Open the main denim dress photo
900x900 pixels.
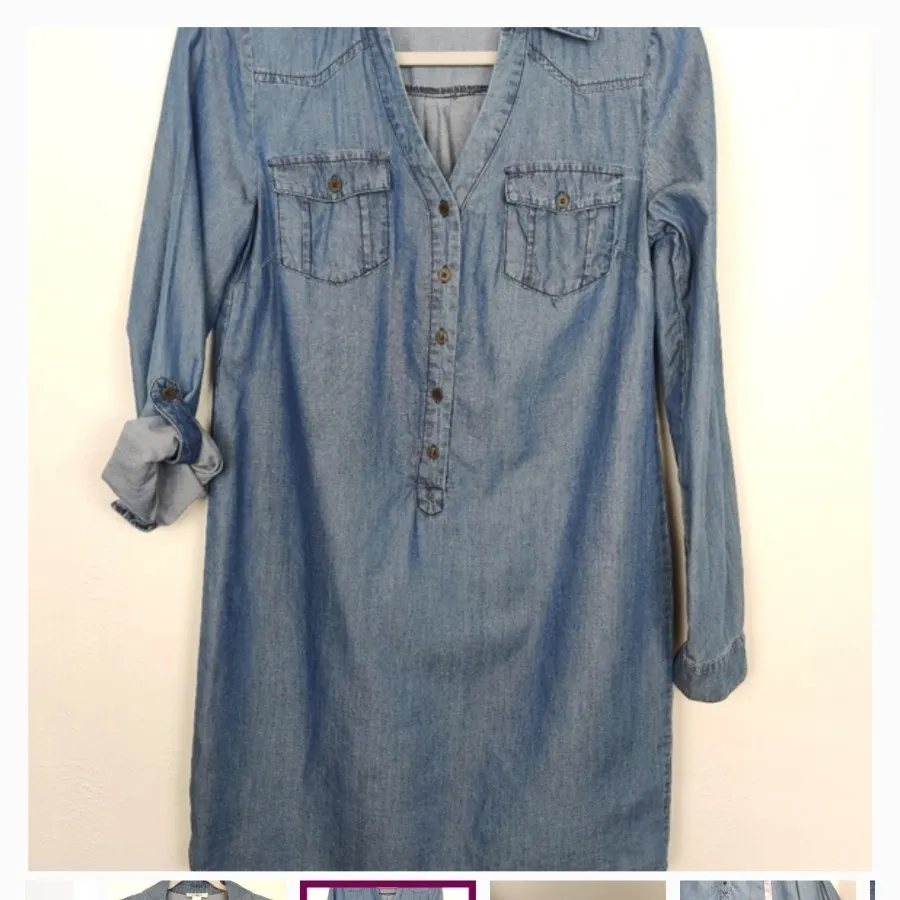[x=449, y=448]
